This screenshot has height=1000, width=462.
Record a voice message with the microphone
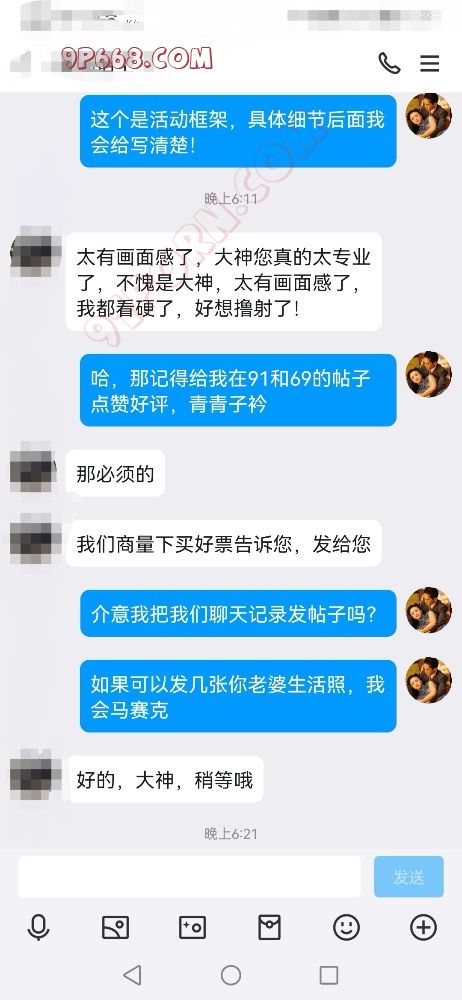39,927
